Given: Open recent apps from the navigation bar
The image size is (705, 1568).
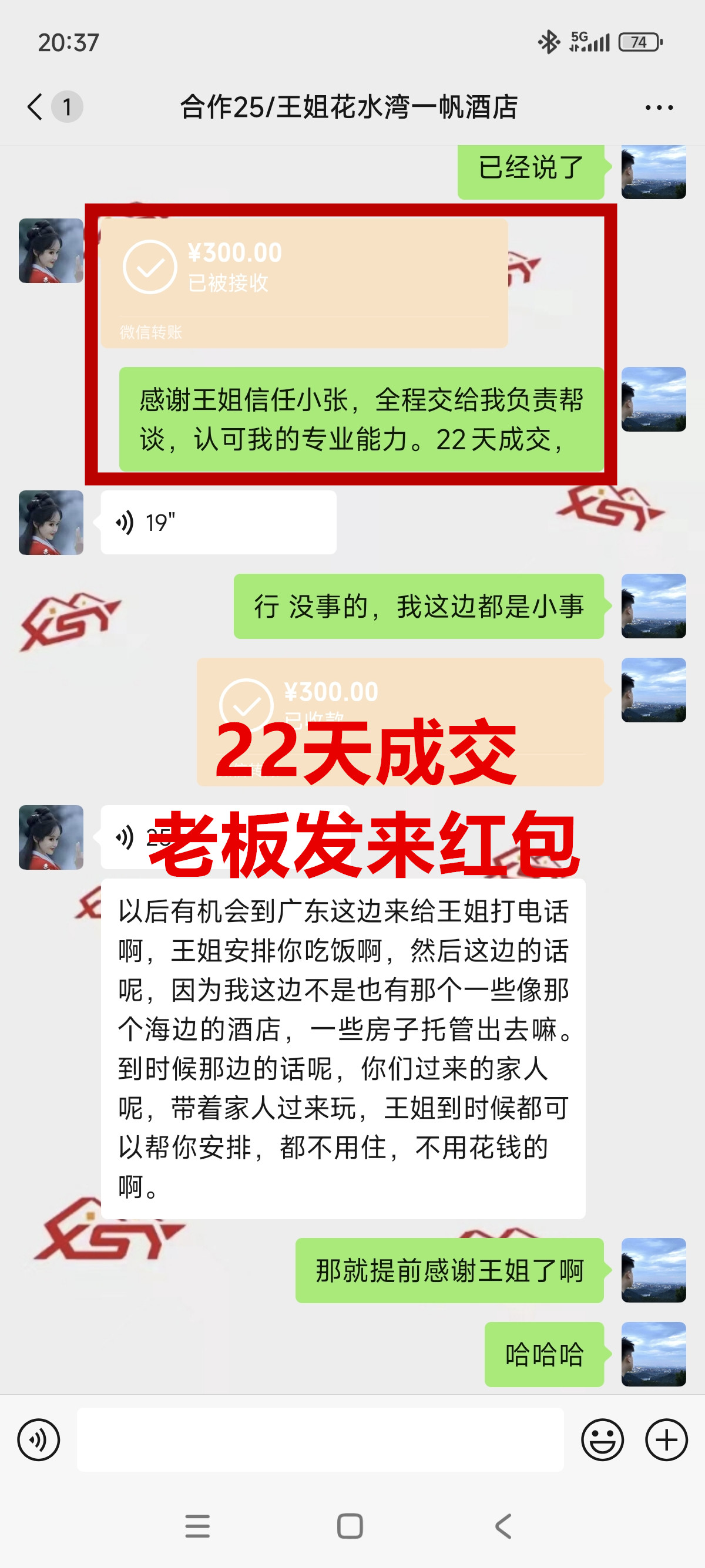Looking at the screenshot, I should (x=197, y=1526).
